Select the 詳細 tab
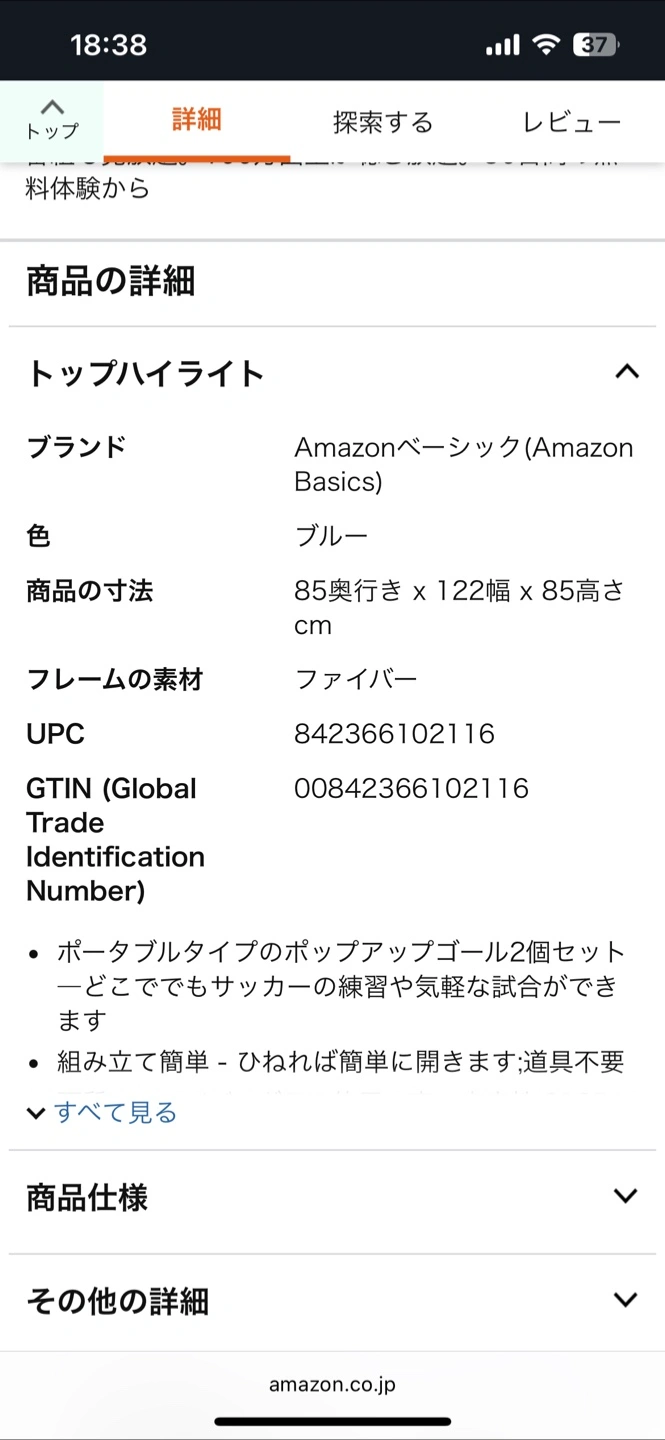This screenshot has height=1440, width=665. click(x=196, y=120)
